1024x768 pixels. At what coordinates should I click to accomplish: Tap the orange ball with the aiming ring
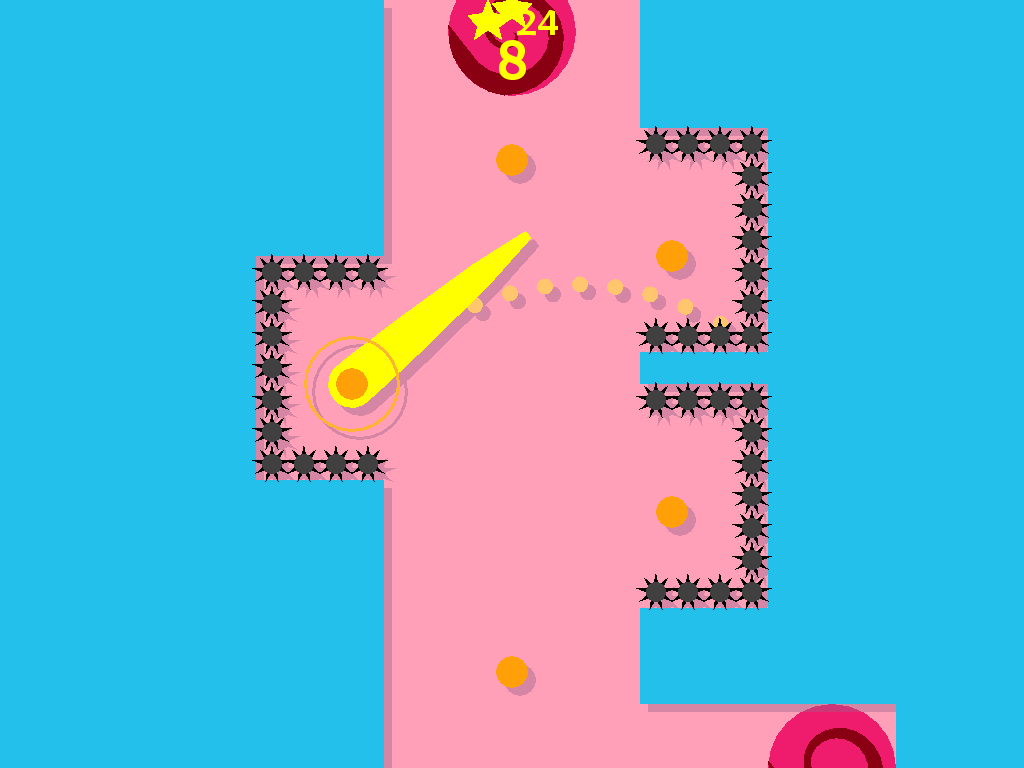[352, 384]
